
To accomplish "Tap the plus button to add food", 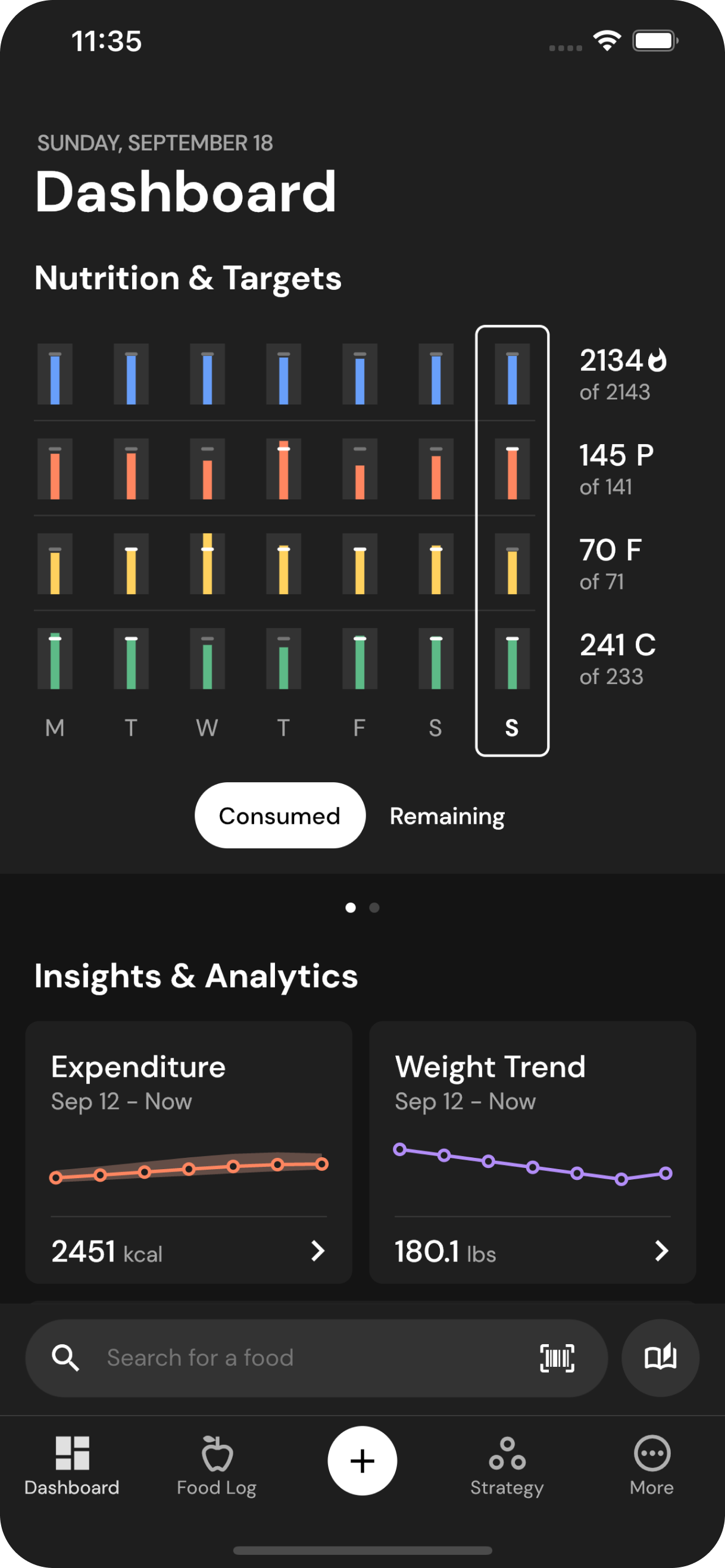I will 362,1461.
